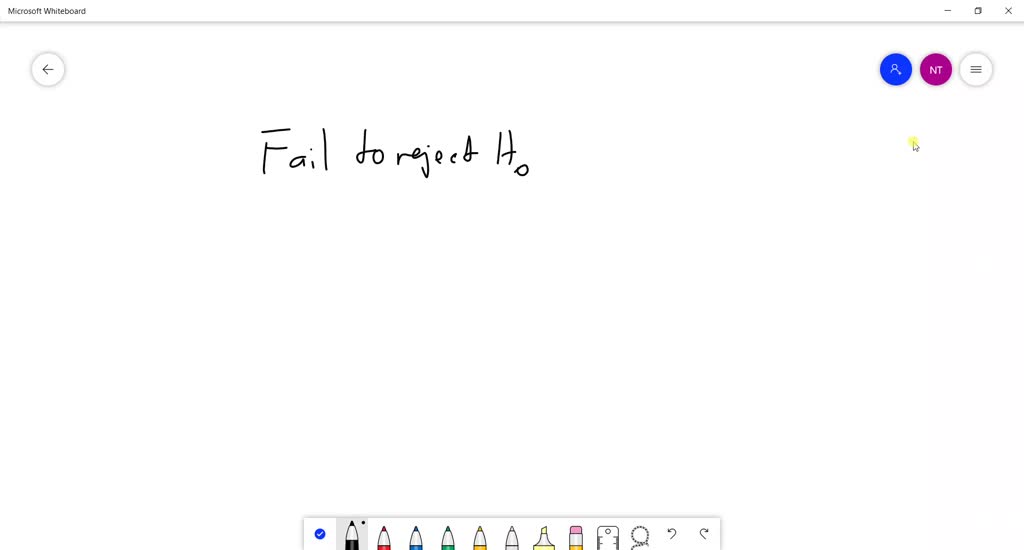
Task: Pick the blue pen
Action: coord(416,538)
